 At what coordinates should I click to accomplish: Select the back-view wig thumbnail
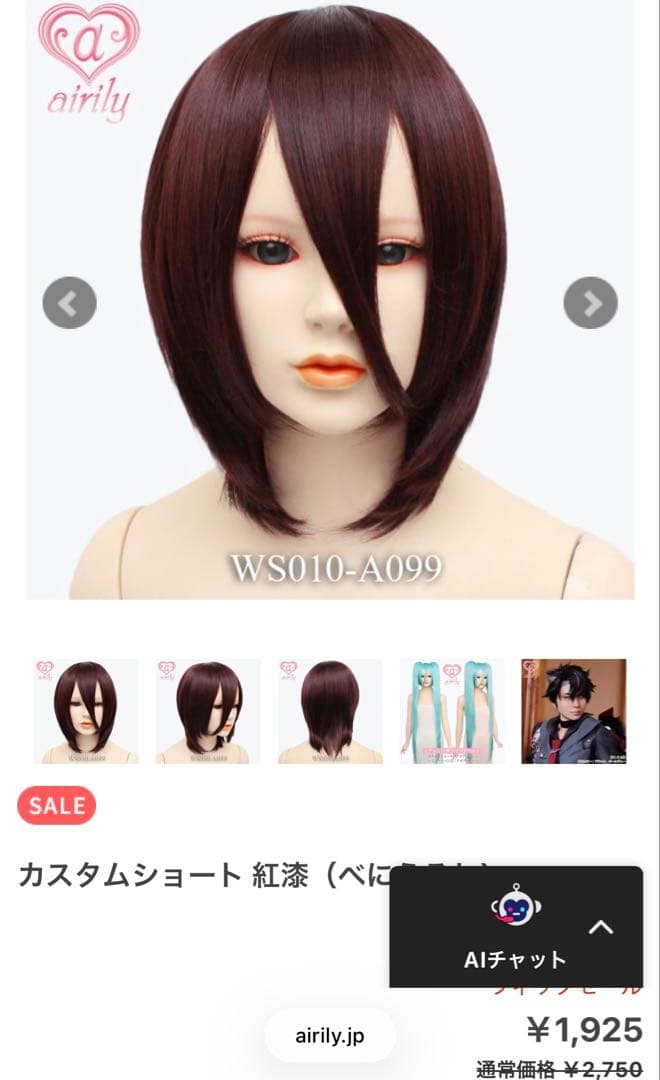330,711
